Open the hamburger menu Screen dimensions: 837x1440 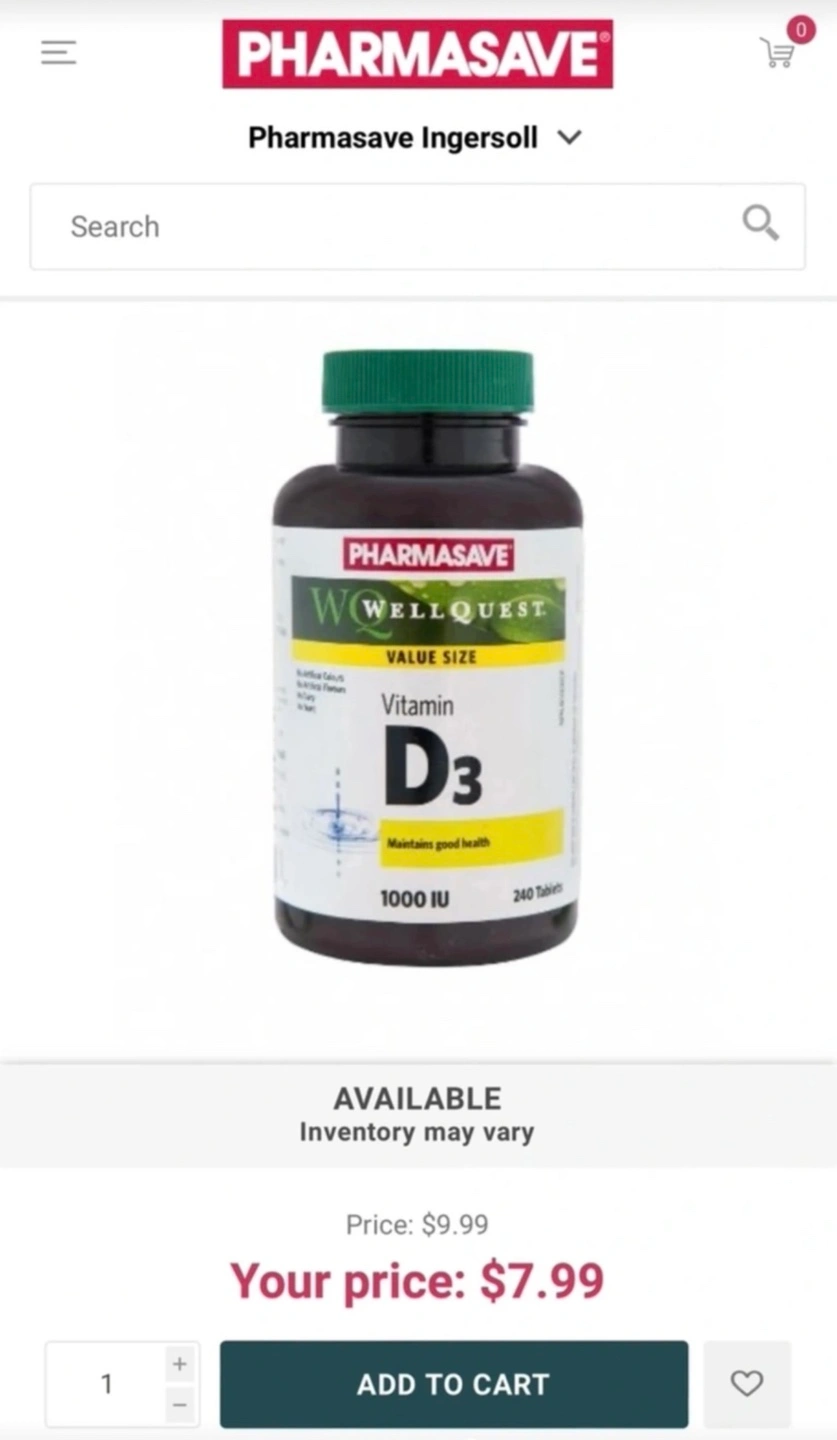58,53
